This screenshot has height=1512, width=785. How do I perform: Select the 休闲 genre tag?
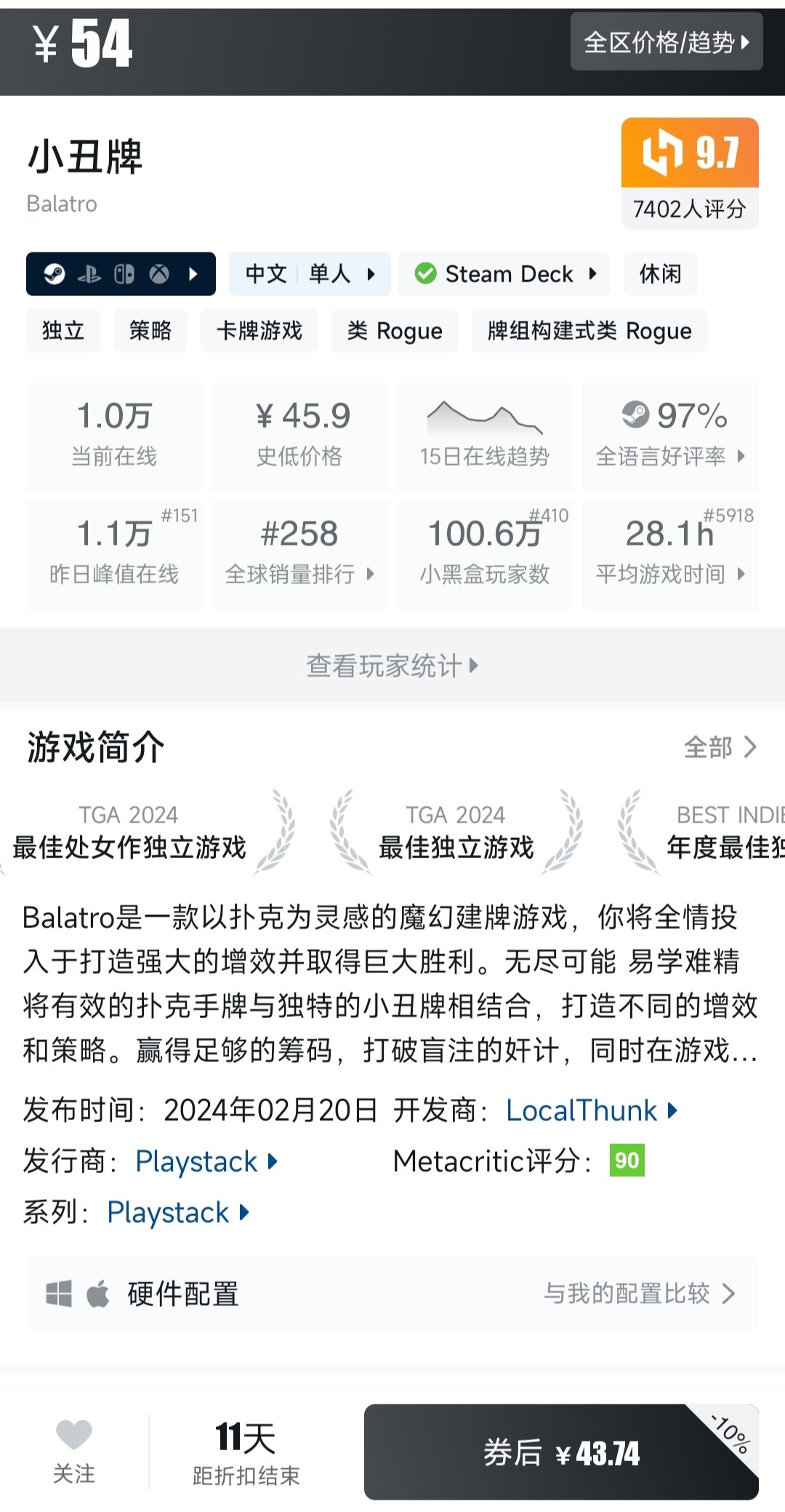(x=660, y=274)
